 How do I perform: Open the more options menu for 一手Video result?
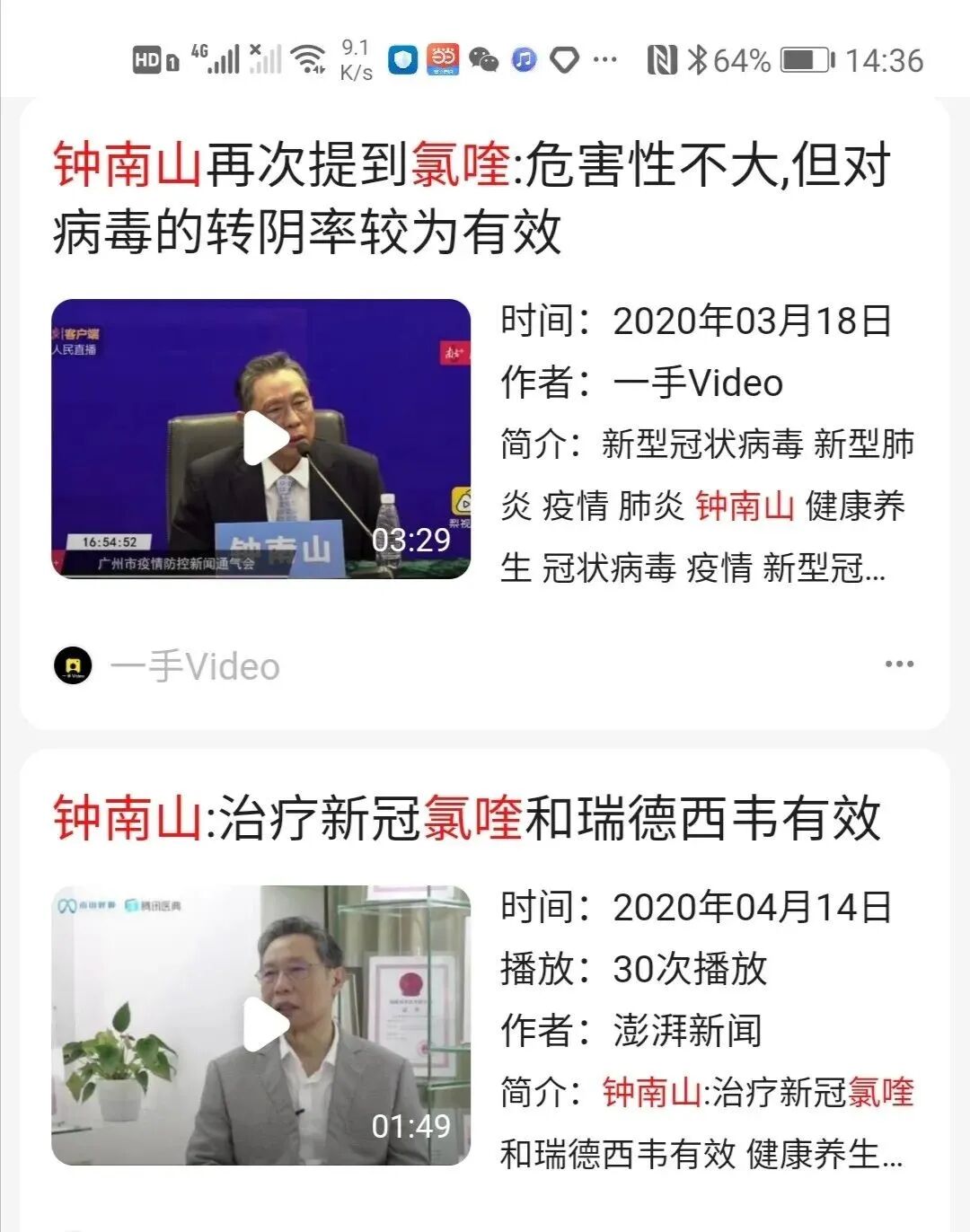899,664
